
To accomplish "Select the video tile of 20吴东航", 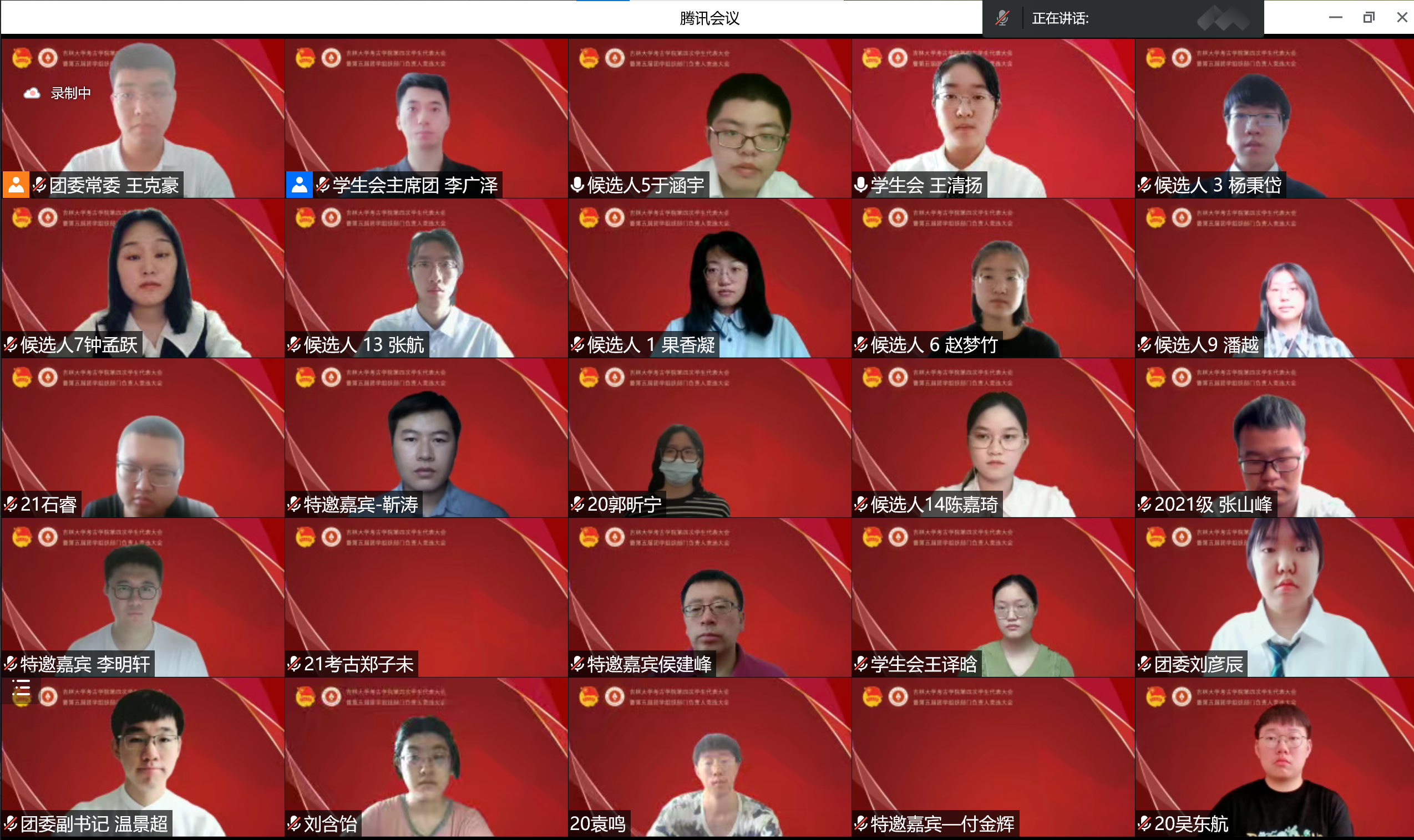I will pos(1274,756).
